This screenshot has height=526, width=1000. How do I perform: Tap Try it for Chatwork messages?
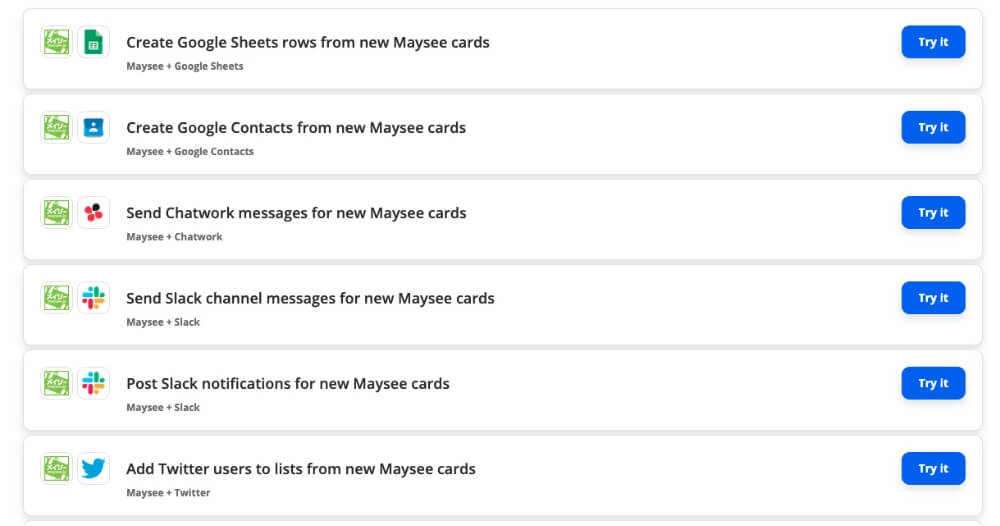(x=933, y=212)
